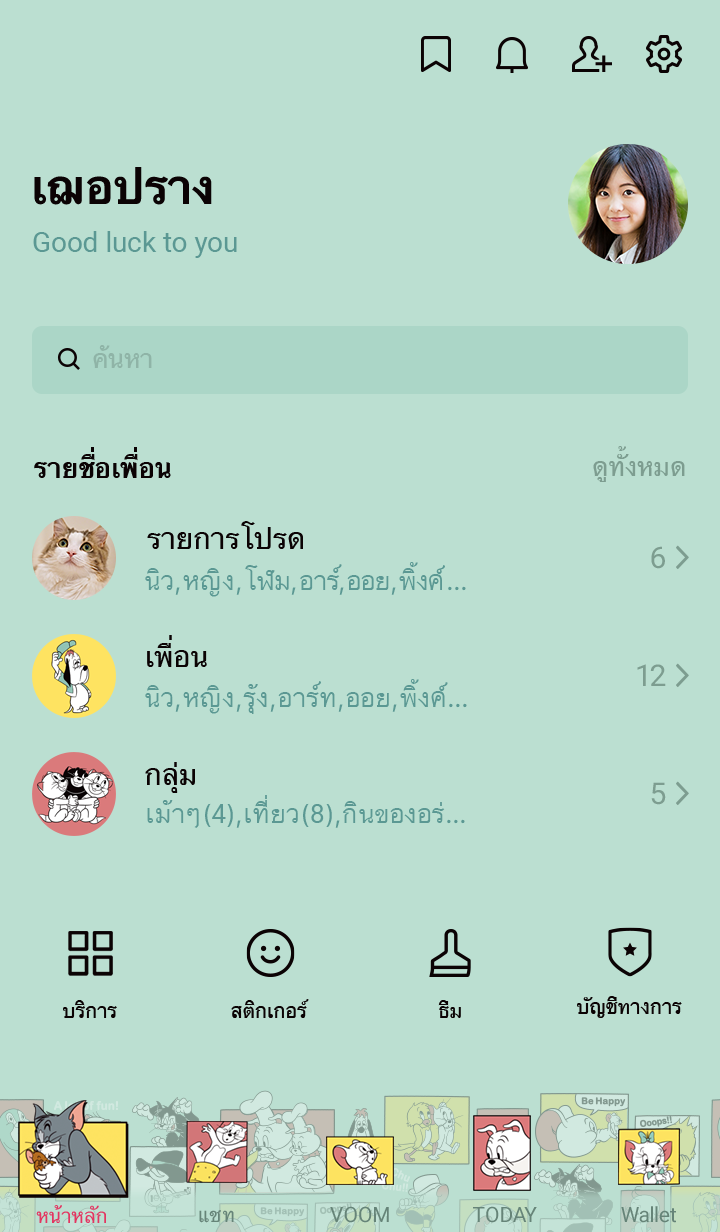Tap ดูทั้งหมด to see all friends
The height and width of the screenshot is (1232, 720).
638,468
